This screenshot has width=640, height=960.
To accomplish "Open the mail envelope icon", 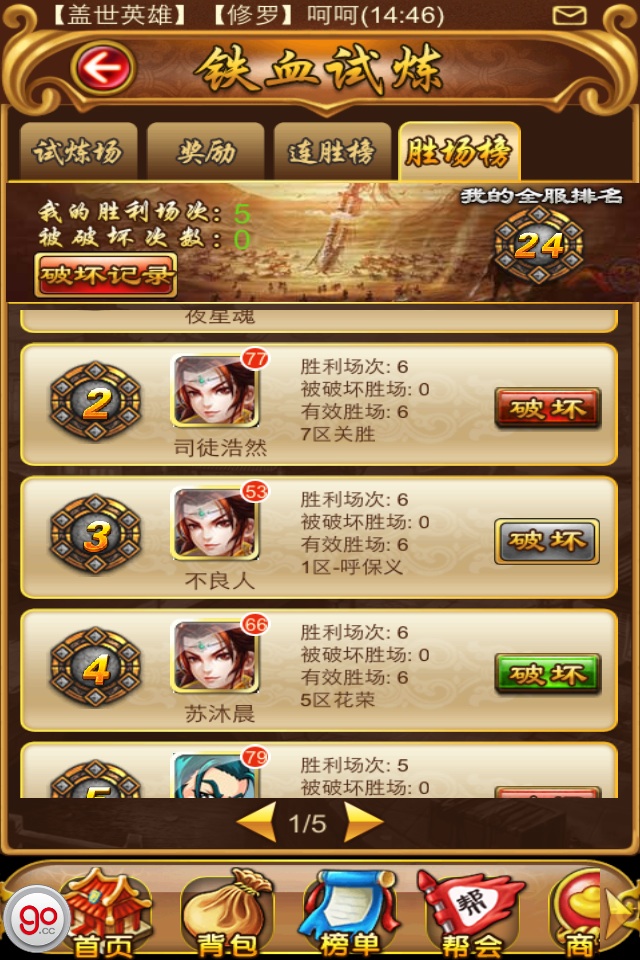I will click(570, 15).
